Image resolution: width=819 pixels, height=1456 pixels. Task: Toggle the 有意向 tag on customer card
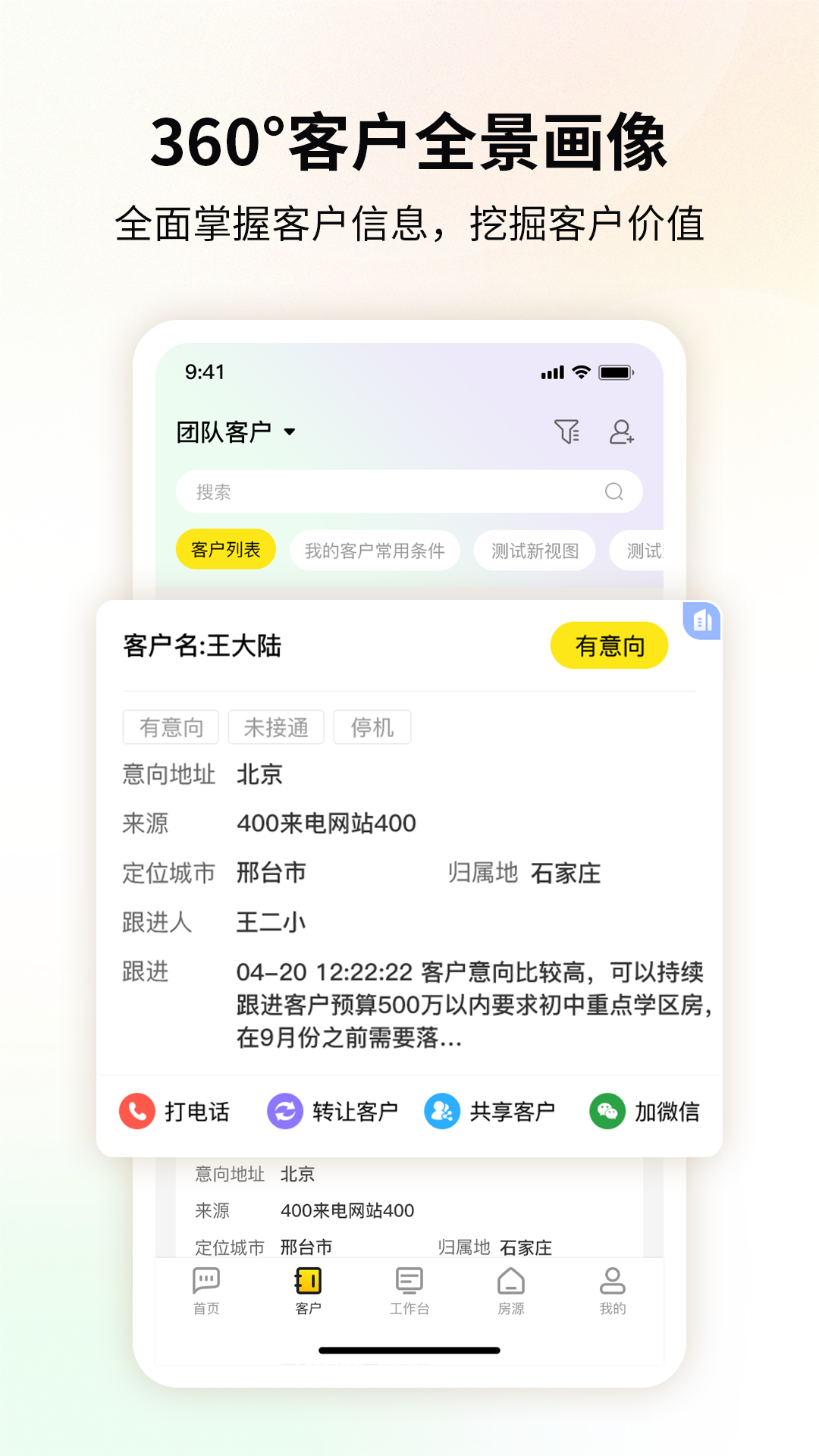coord(170,726)
